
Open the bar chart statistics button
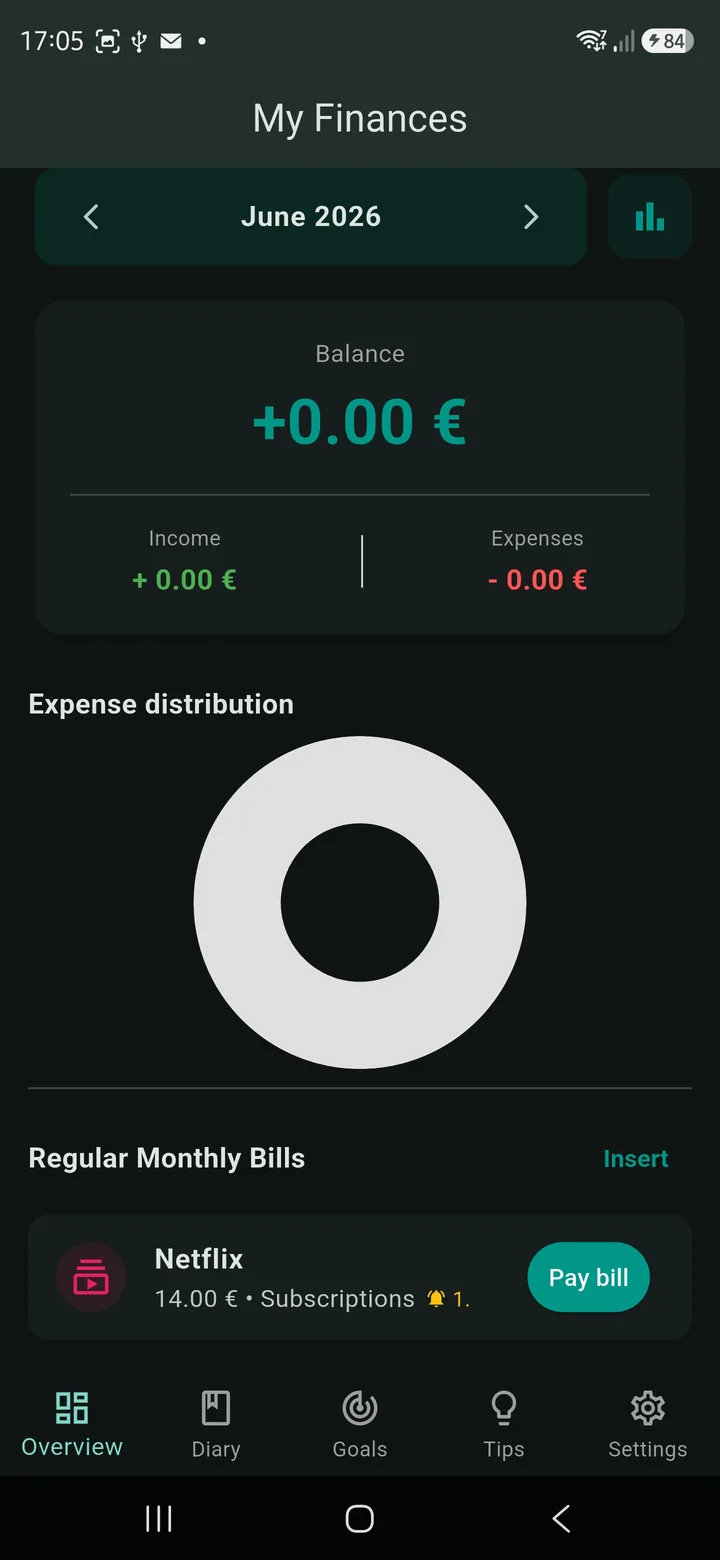(x=650, y=217)
